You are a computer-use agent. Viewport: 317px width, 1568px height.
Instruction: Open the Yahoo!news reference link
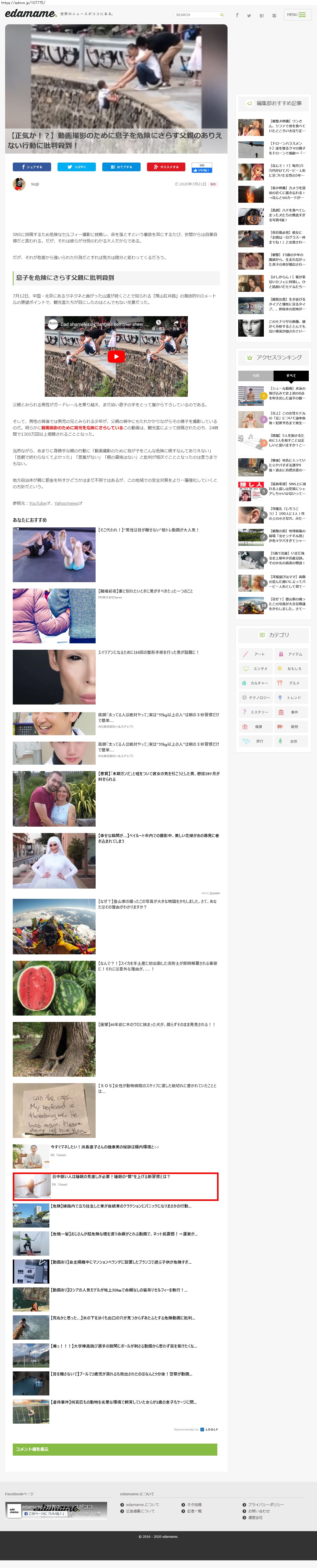pyautogui.click(x=66, y=503)
